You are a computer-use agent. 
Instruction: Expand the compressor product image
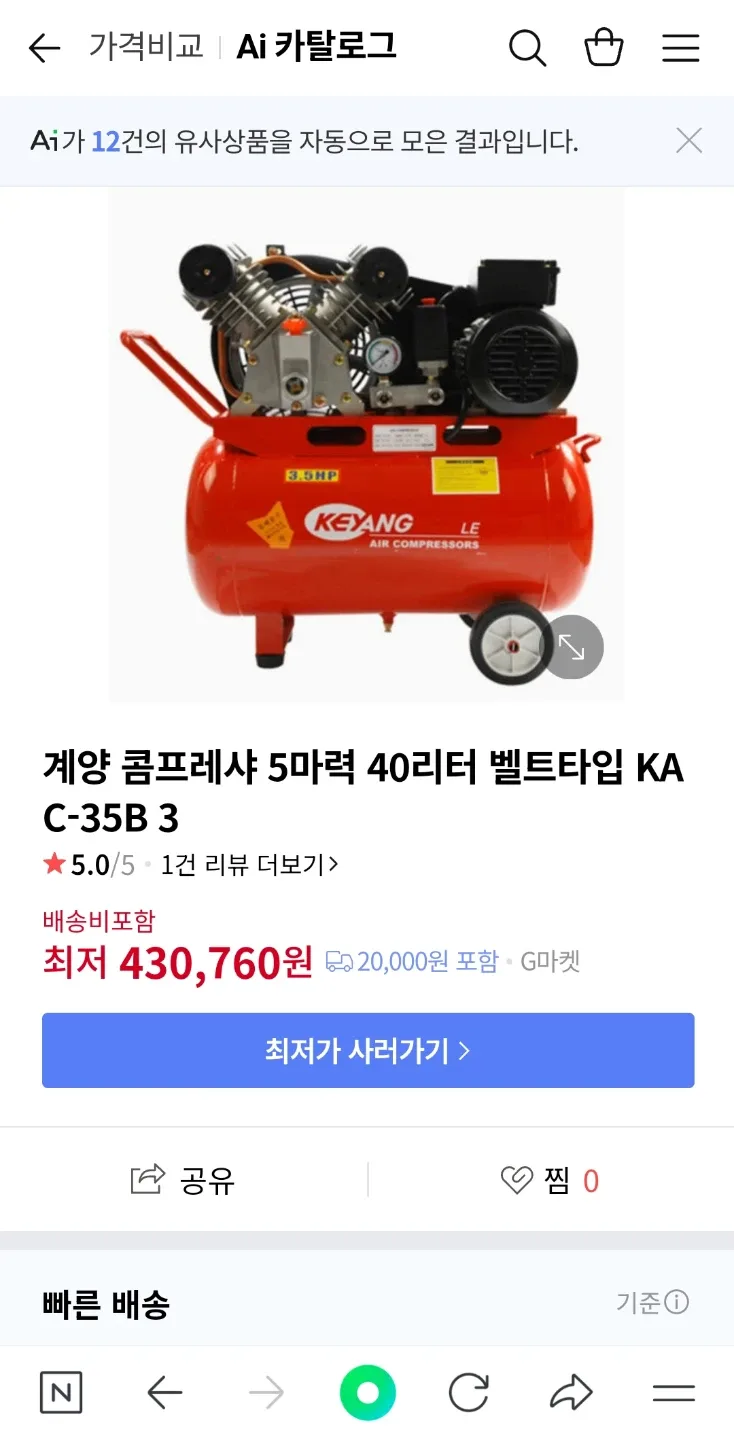[x=572, y=647]
